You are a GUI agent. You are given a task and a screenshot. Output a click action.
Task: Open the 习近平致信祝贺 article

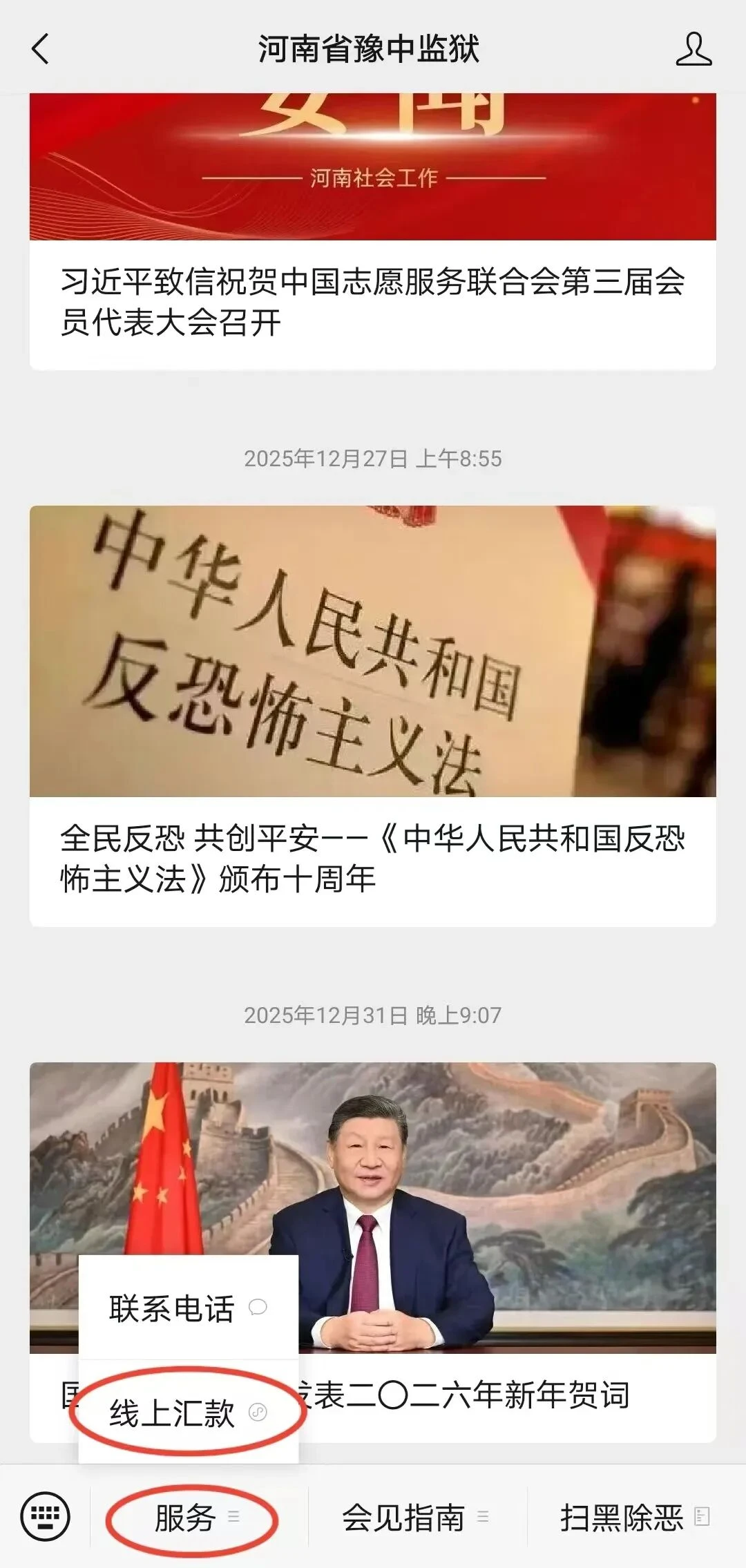[x=373, y=298]
